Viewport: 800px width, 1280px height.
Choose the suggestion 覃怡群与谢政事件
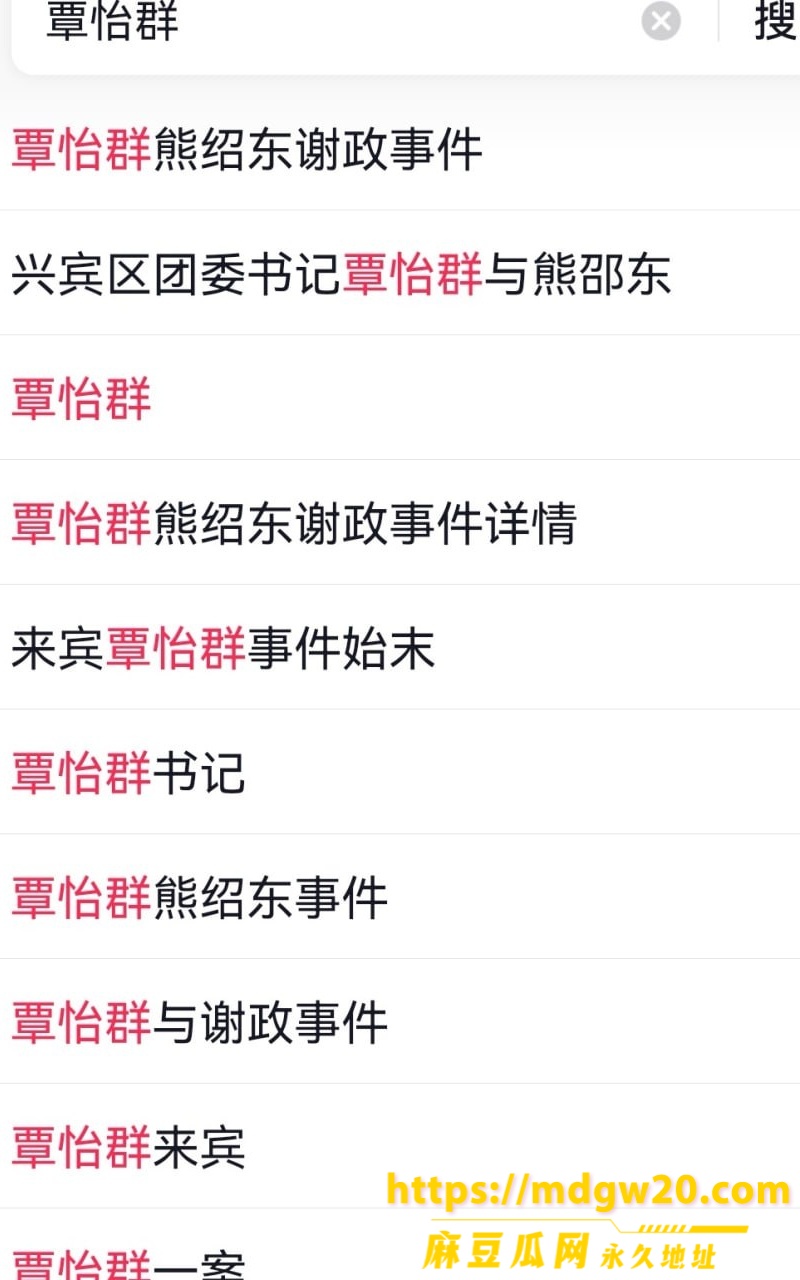[400, 1022]
